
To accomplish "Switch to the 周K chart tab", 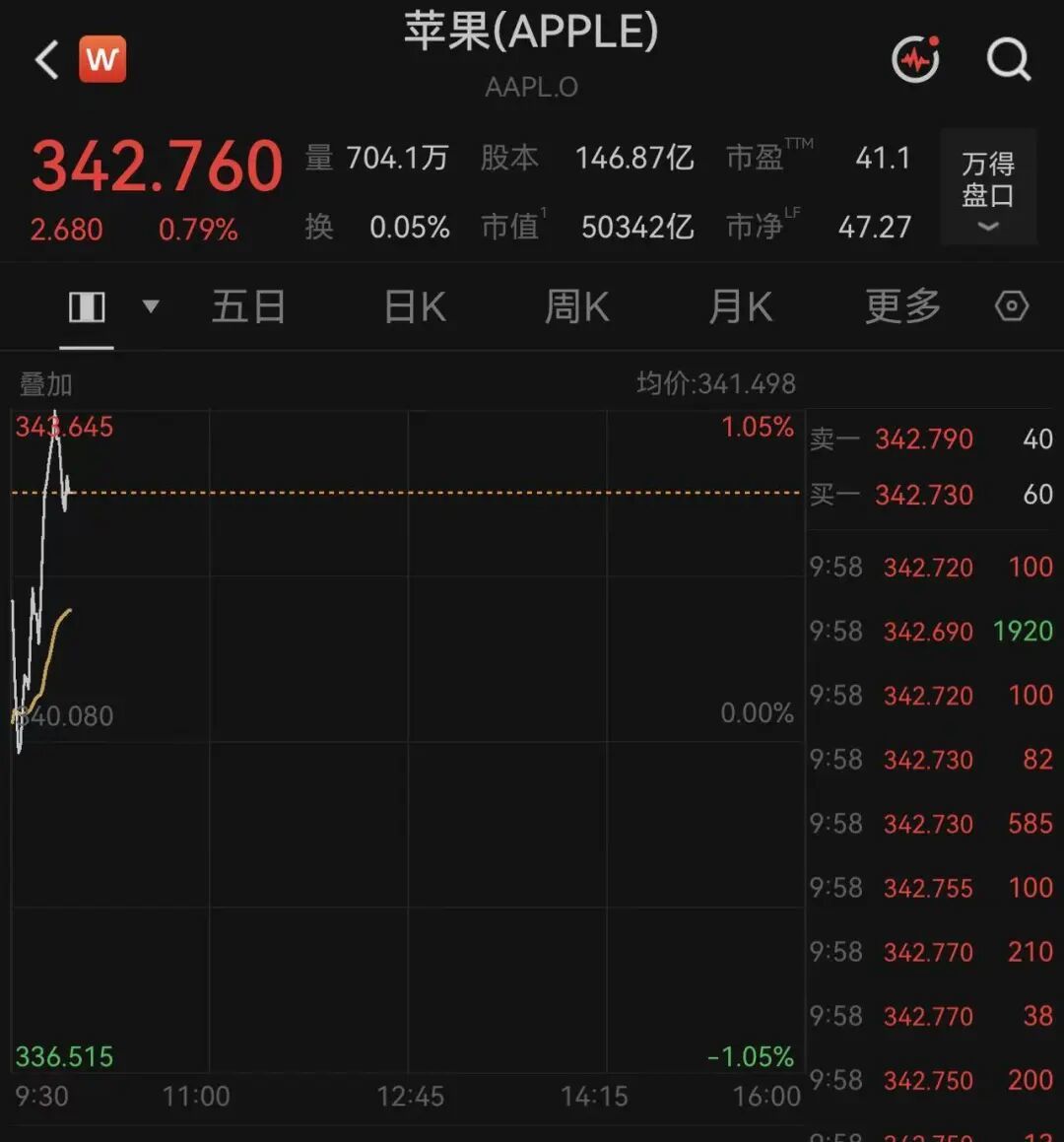I will (x=576, y=305).
